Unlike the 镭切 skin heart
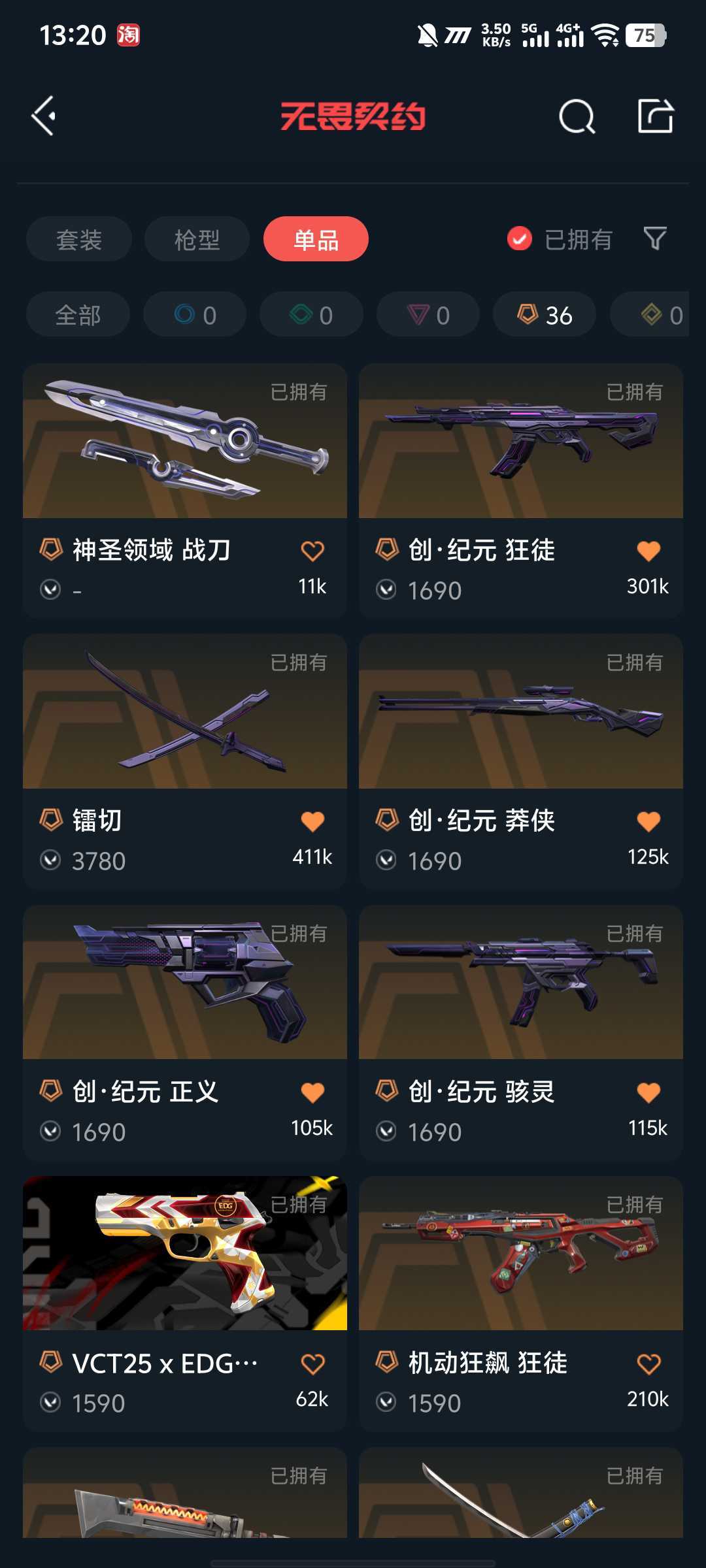 (312, 821)
